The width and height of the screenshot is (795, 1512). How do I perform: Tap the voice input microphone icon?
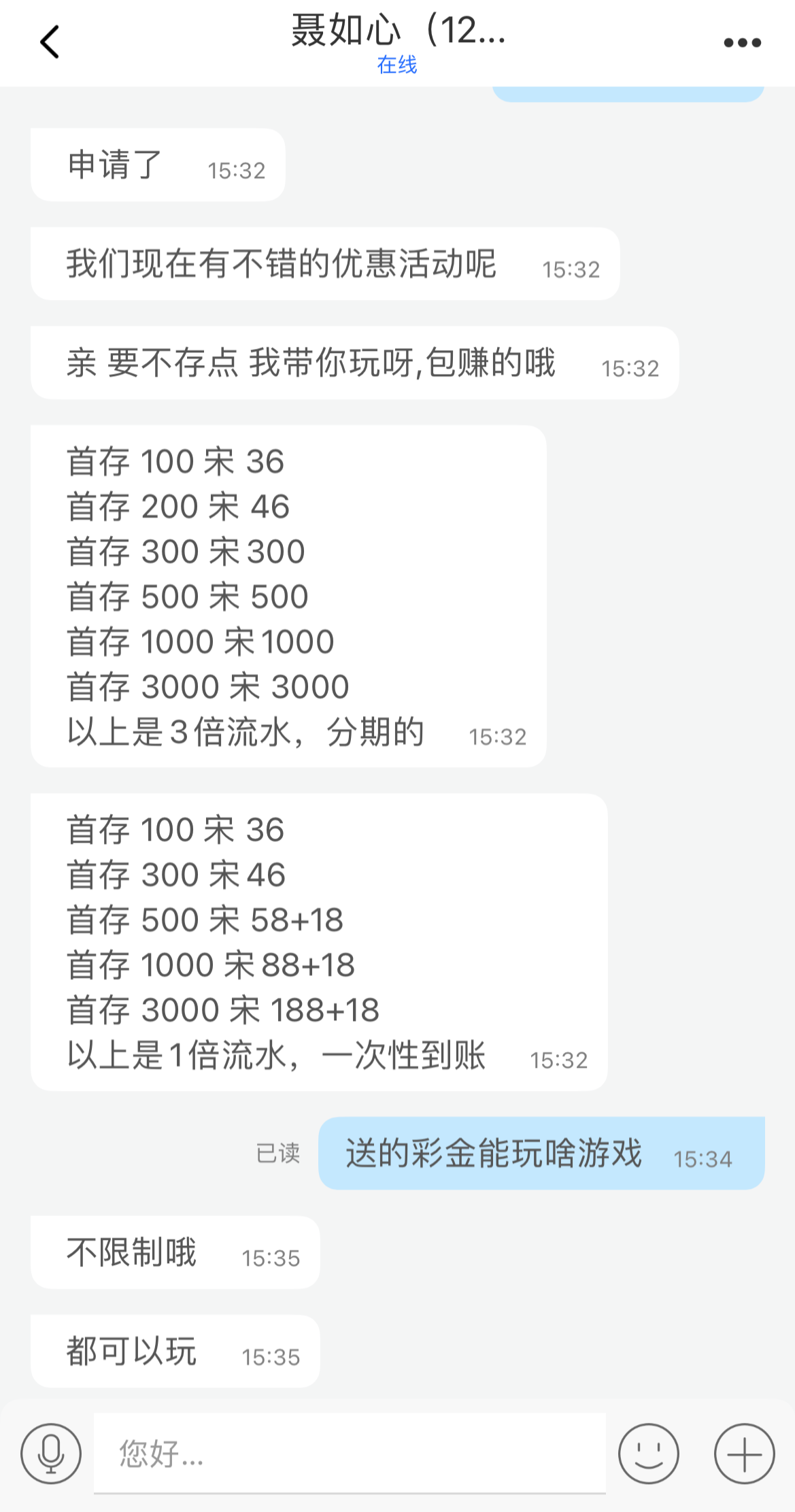(51, 1454)
